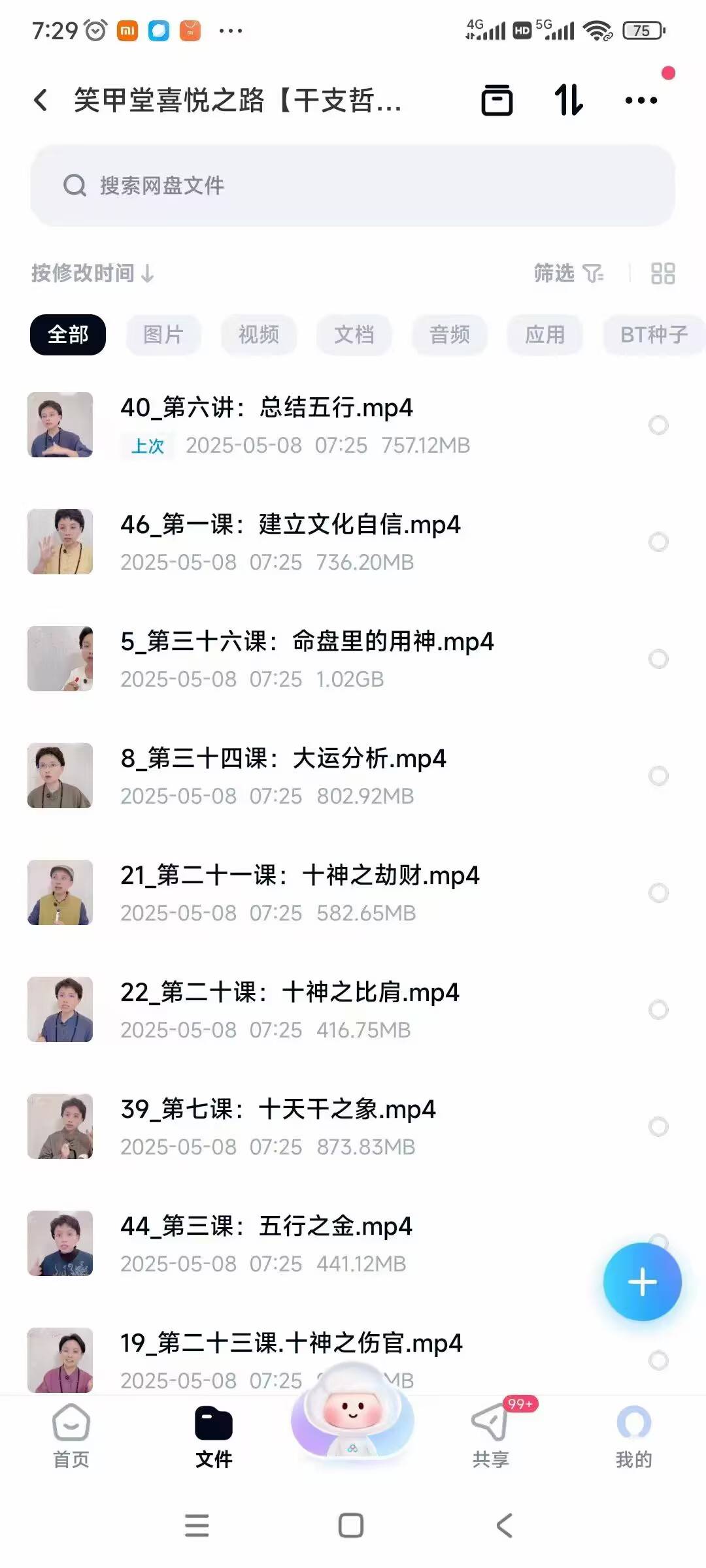This screenshot has width=706, height=1568.
Task: Filter the list by 音频
Action: pos(449,335)
